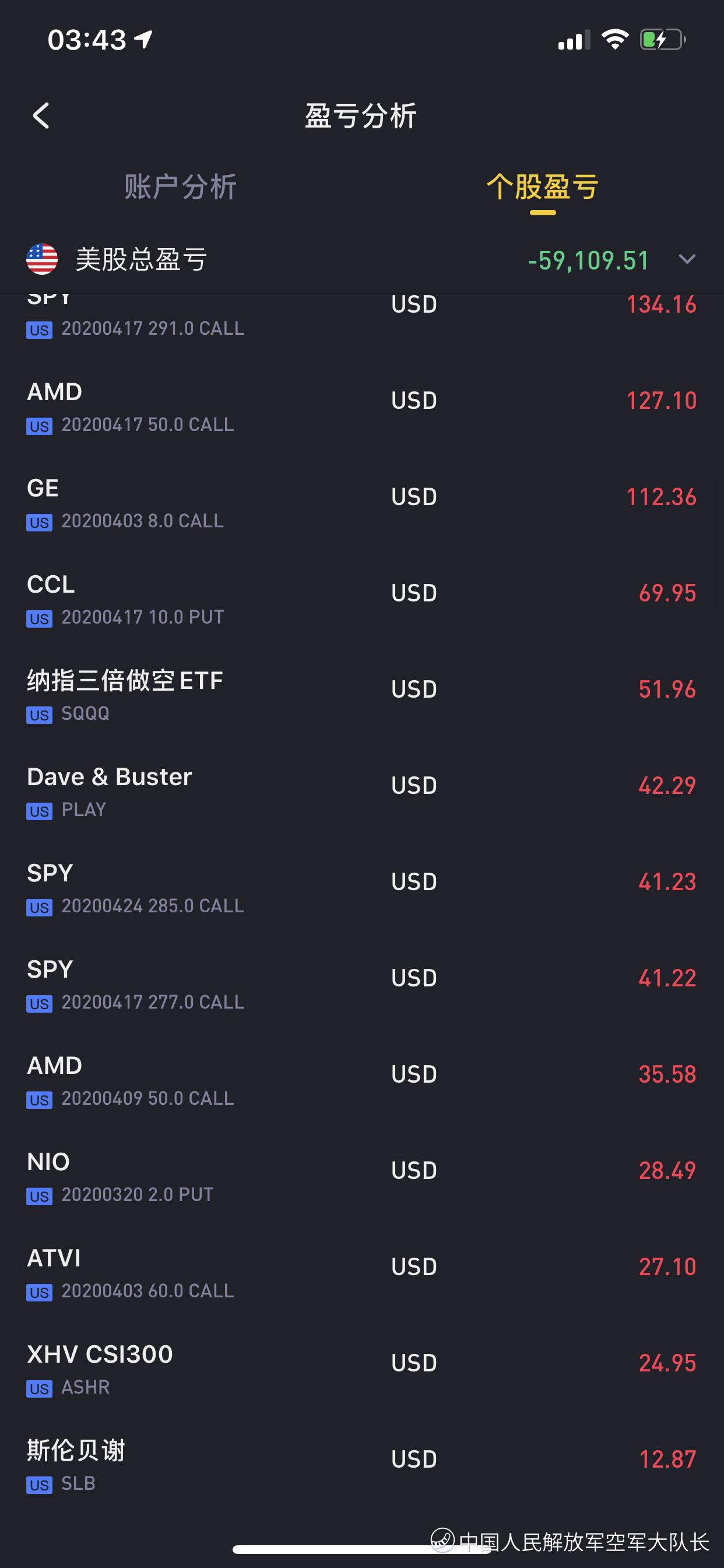Open Dave & Buster PLAY row
The height and width of the screenshot is (1568, 724).
[361, 792]
